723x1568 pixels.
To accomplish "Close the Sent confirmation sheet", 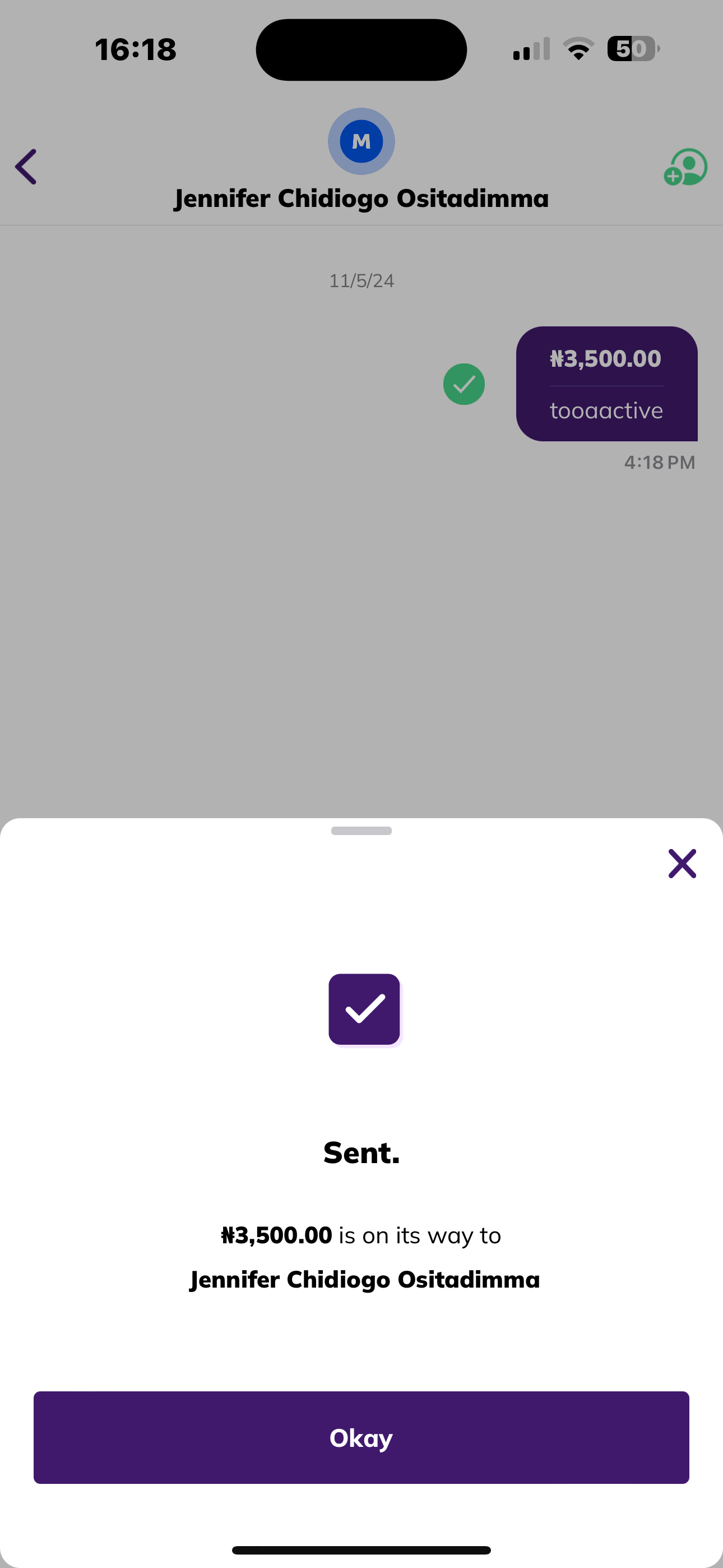I will [x=682, y=863].
